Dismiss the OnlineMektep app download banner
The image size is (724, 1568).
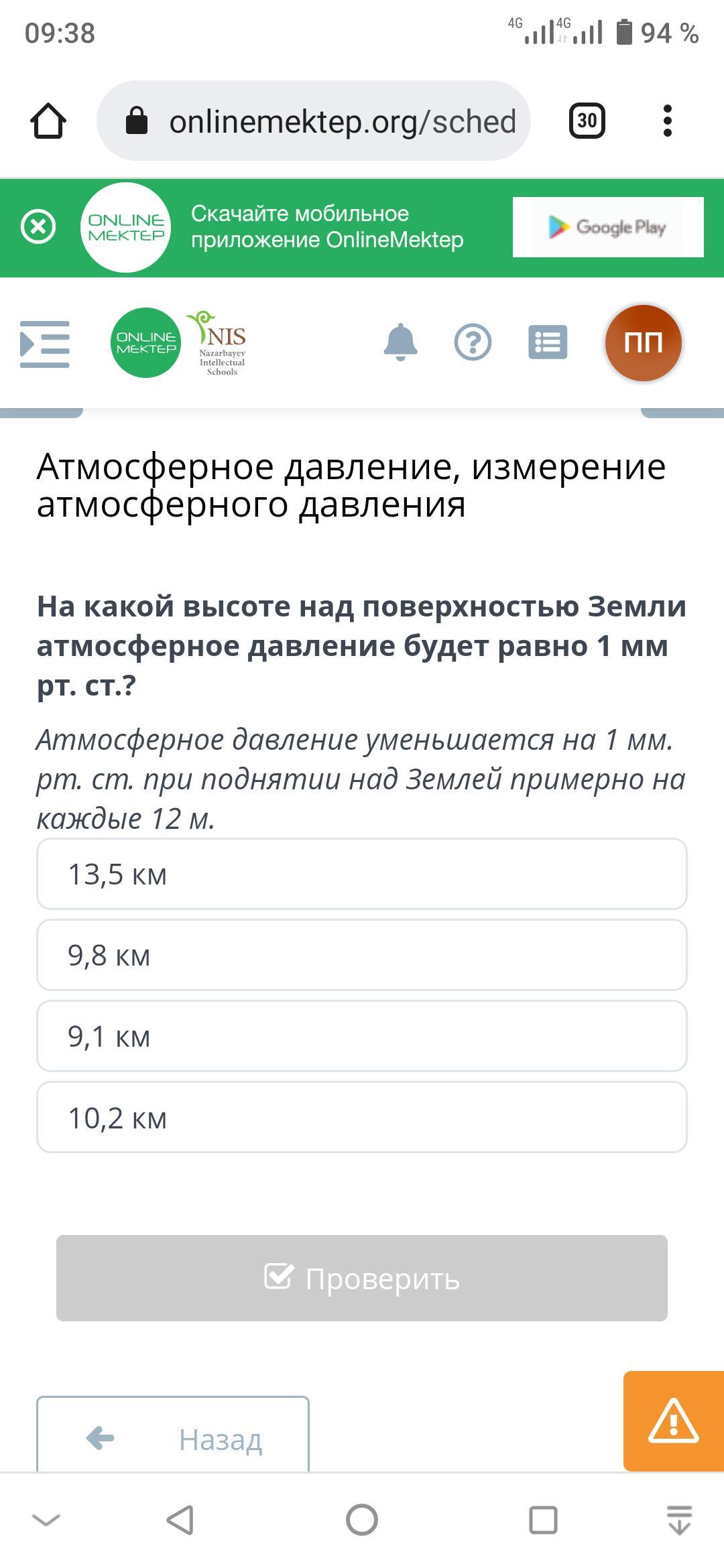[x=38, y=226]
